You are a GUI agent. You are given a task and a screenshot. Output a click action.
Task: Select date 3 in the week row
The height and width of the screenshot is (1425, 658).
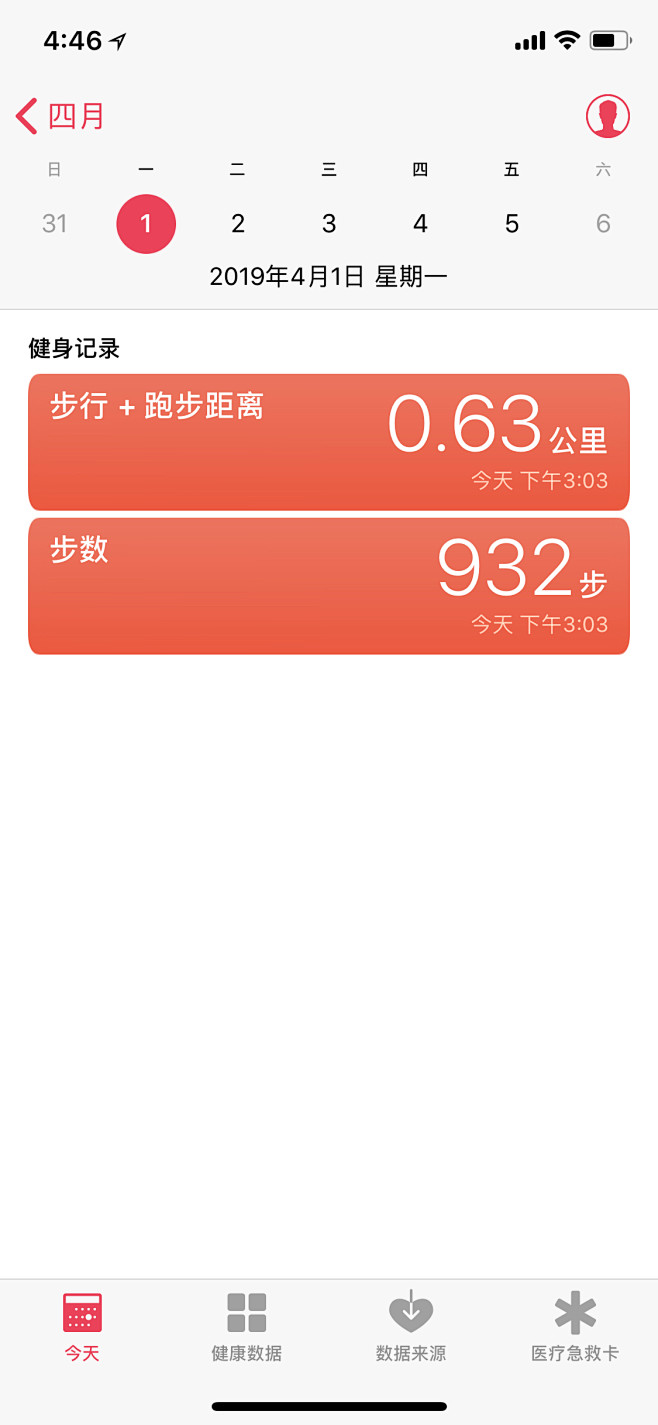(329, 223)
